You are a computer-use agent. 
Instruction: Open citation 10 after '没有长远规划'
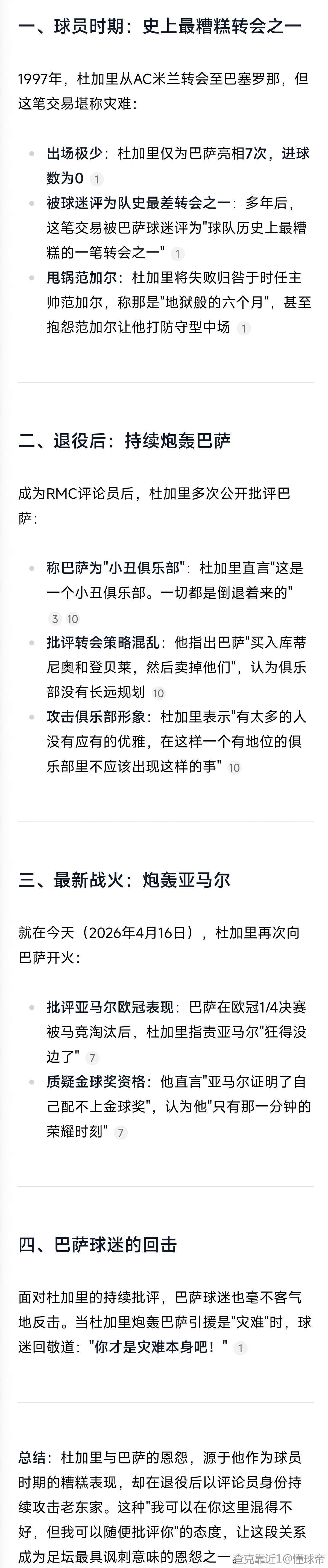(x=159, y=693)
